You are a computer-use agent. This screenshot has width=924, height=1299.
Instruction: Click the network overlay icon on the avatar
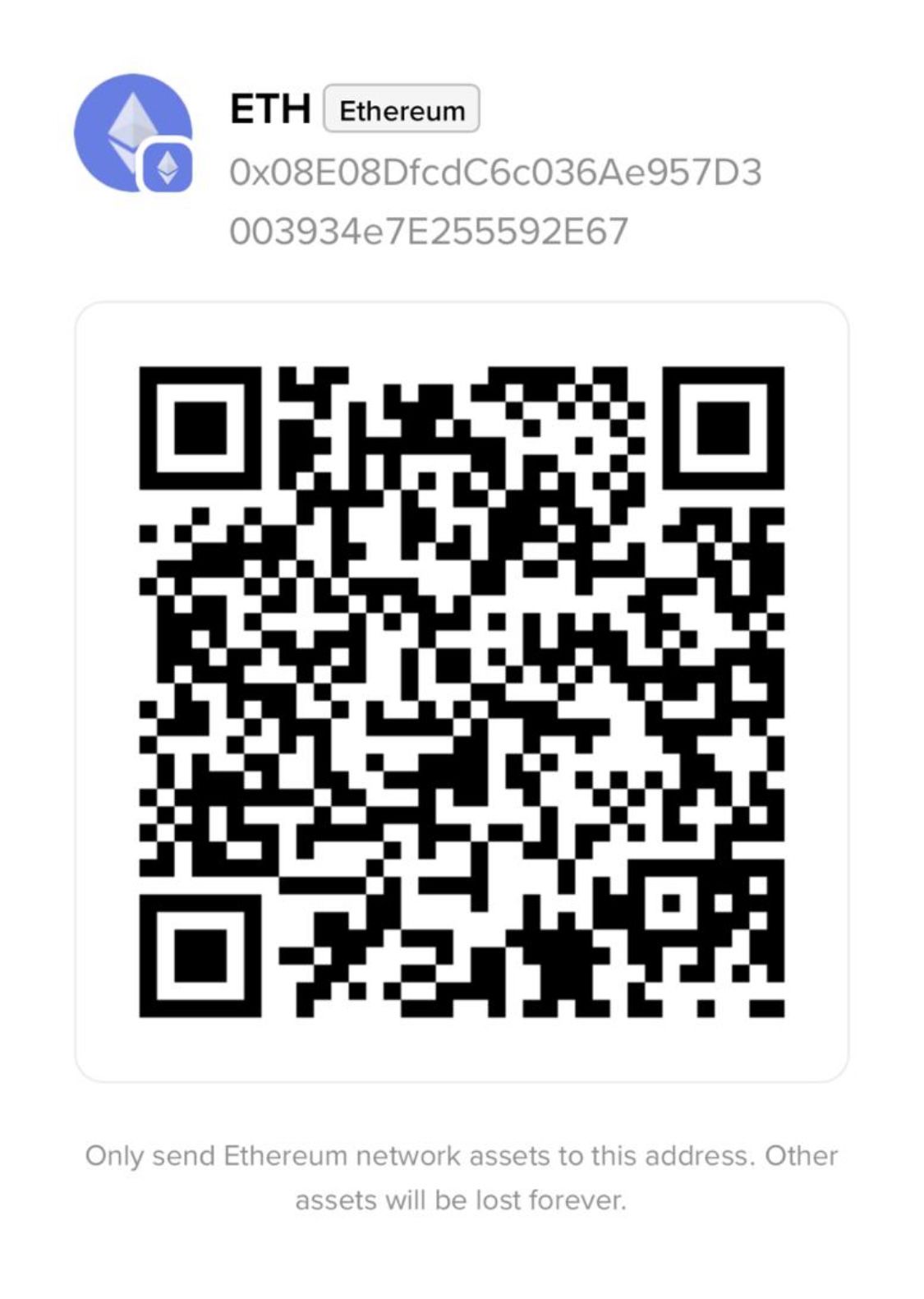[x=168, y=168]
